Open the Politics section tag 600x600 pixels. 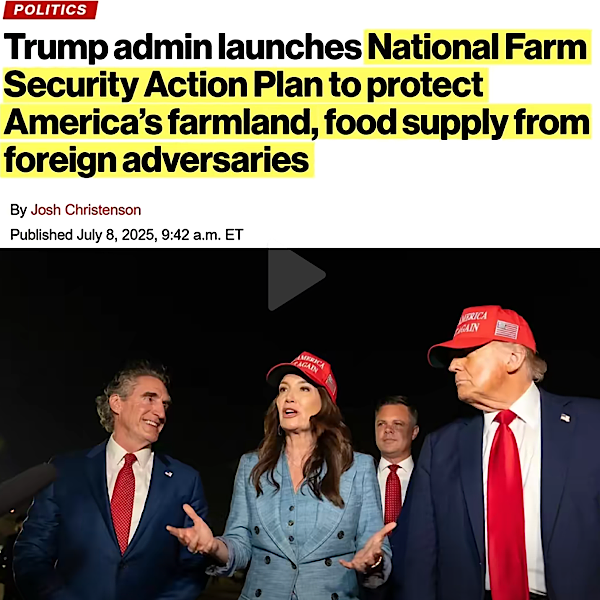click(x=50, y=10)
